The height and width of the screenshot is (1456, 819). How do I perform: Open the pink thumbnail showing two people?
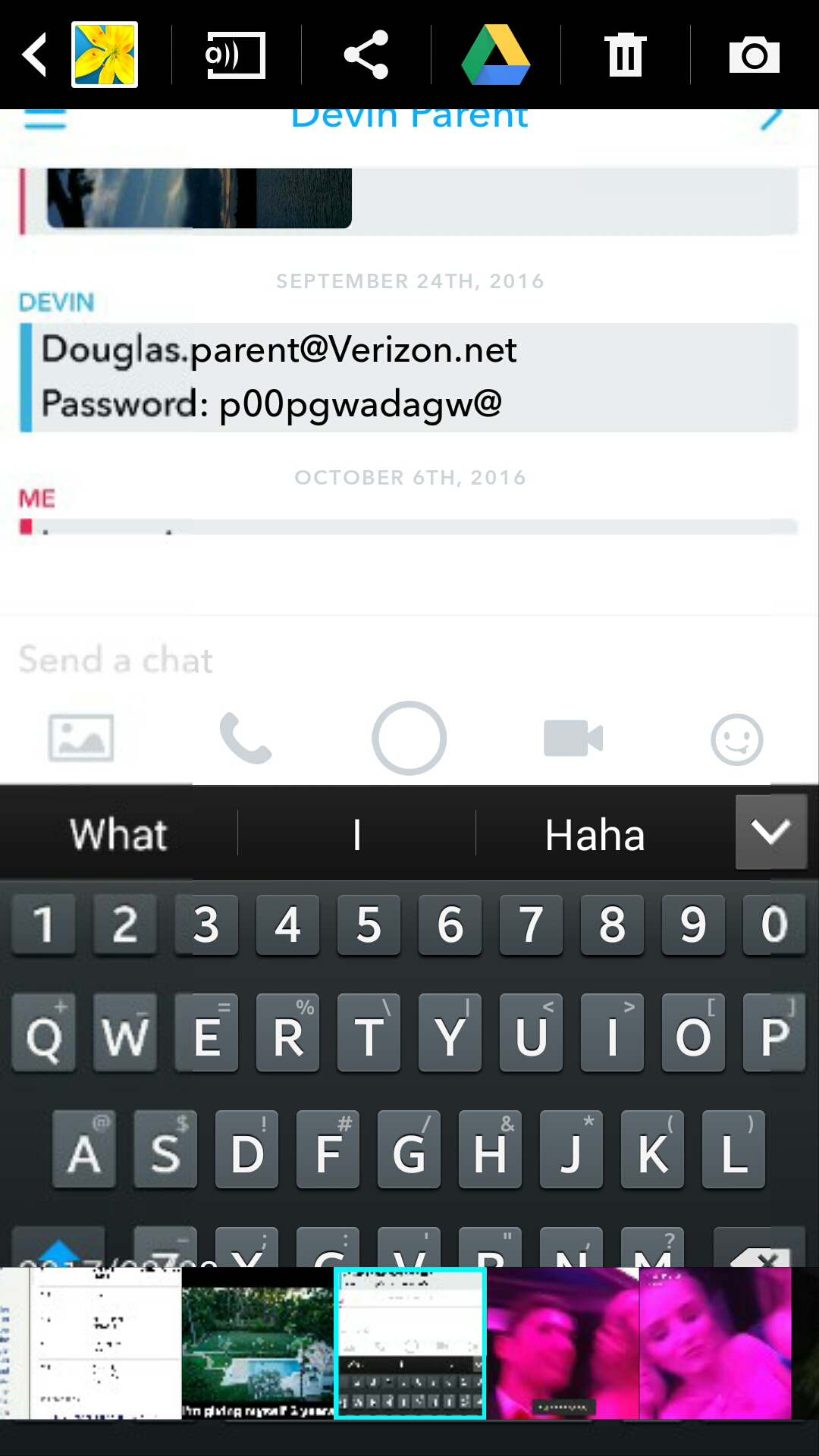tap(563, 1342)
